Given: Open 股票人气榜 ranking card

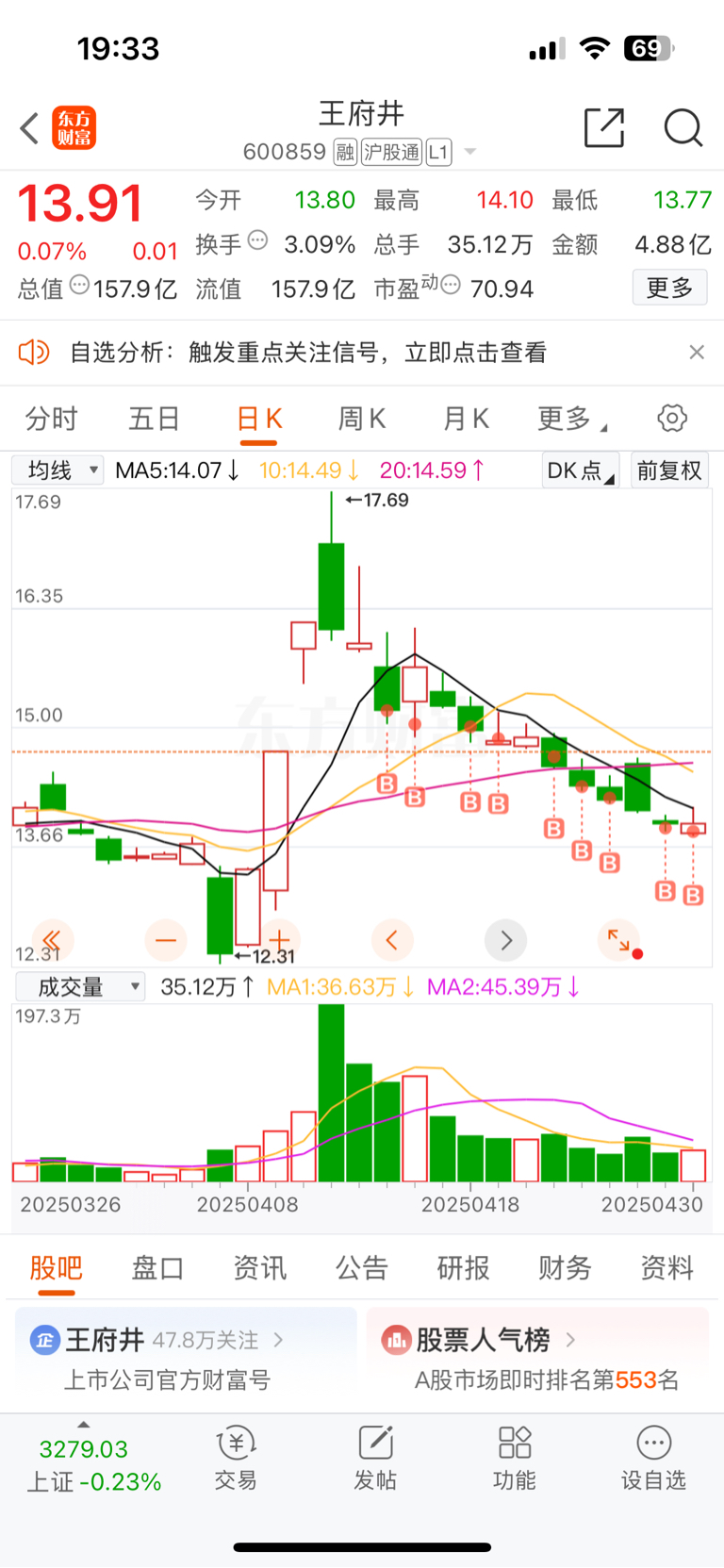Looking at the screenshot, I should coord(537,1358).
